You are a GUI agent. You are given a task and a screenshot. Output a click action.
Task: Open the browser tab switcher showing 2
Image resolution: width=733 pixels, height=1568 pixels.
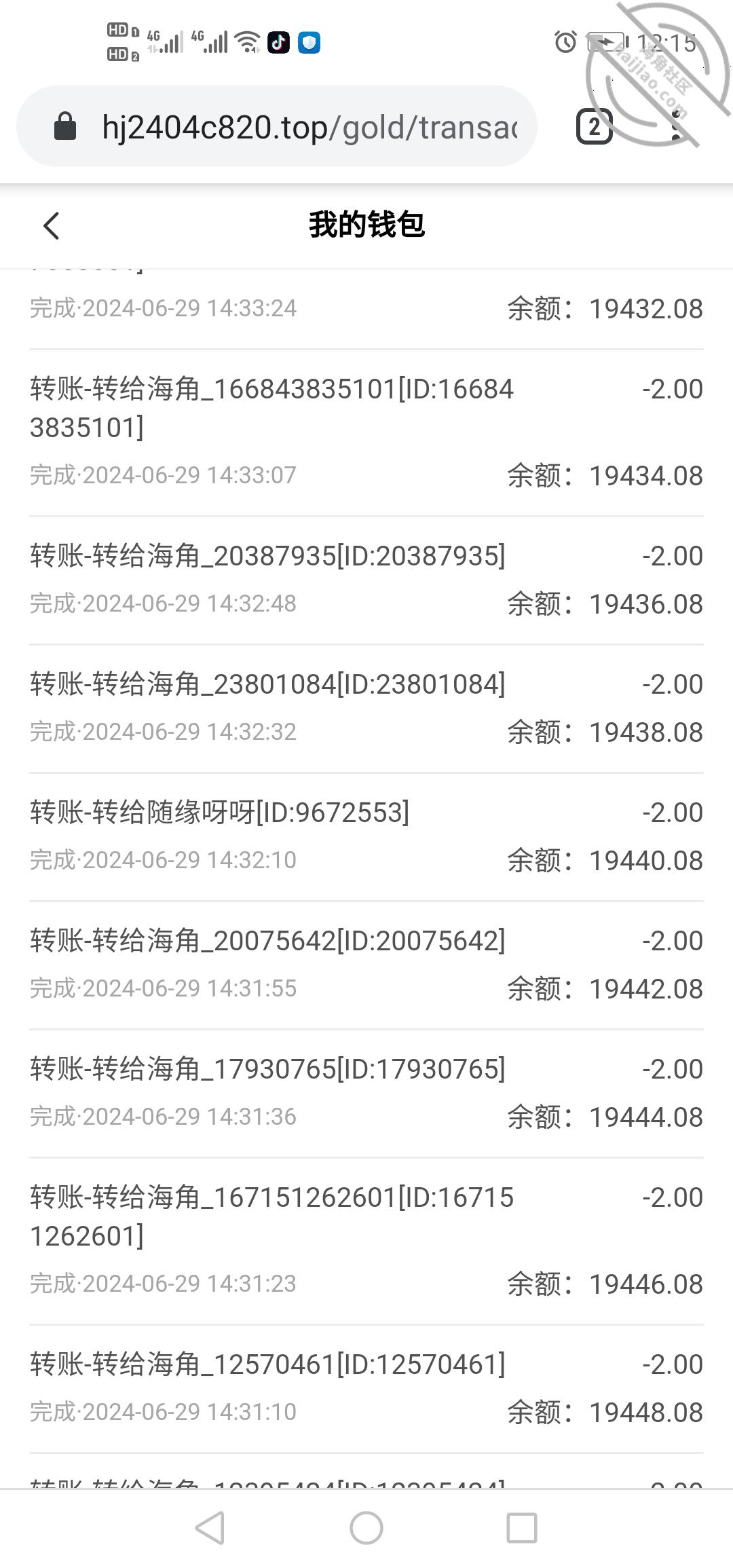tap(595, 127)
